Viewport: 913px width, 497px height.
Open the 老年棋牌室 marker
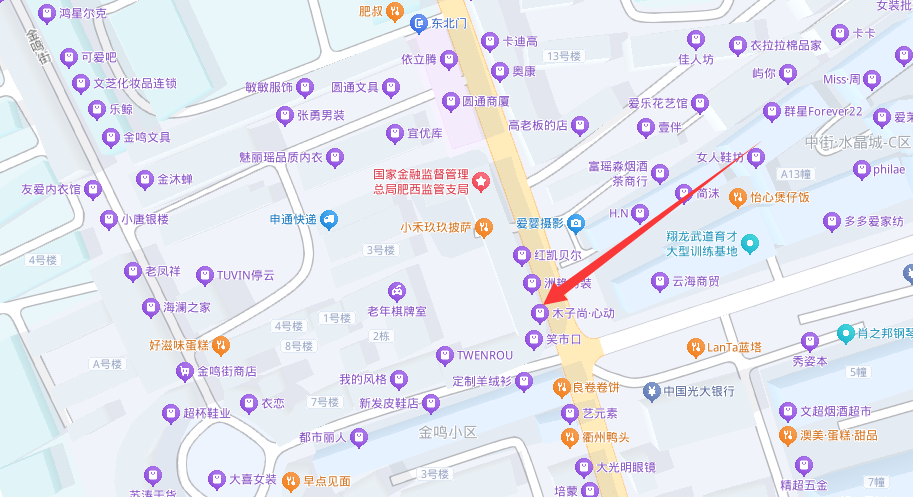tap(397, 292)
